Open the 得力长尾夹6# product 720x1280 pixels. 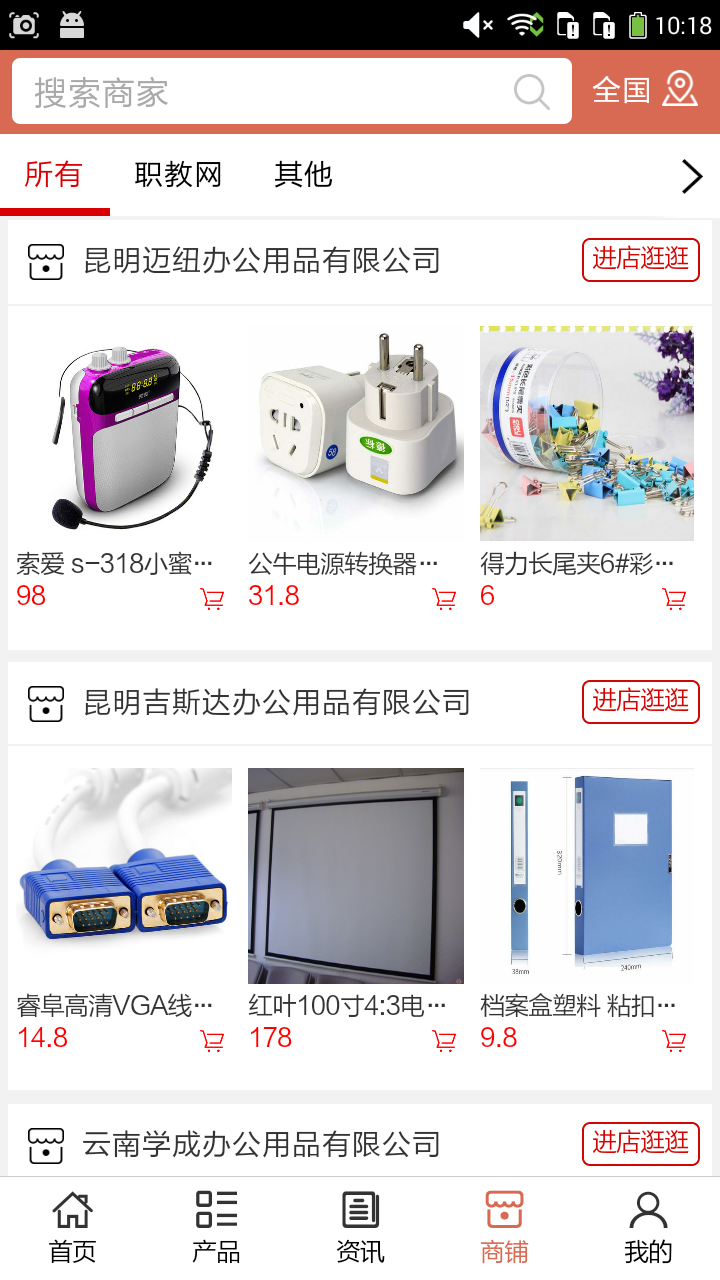point(587,435)
